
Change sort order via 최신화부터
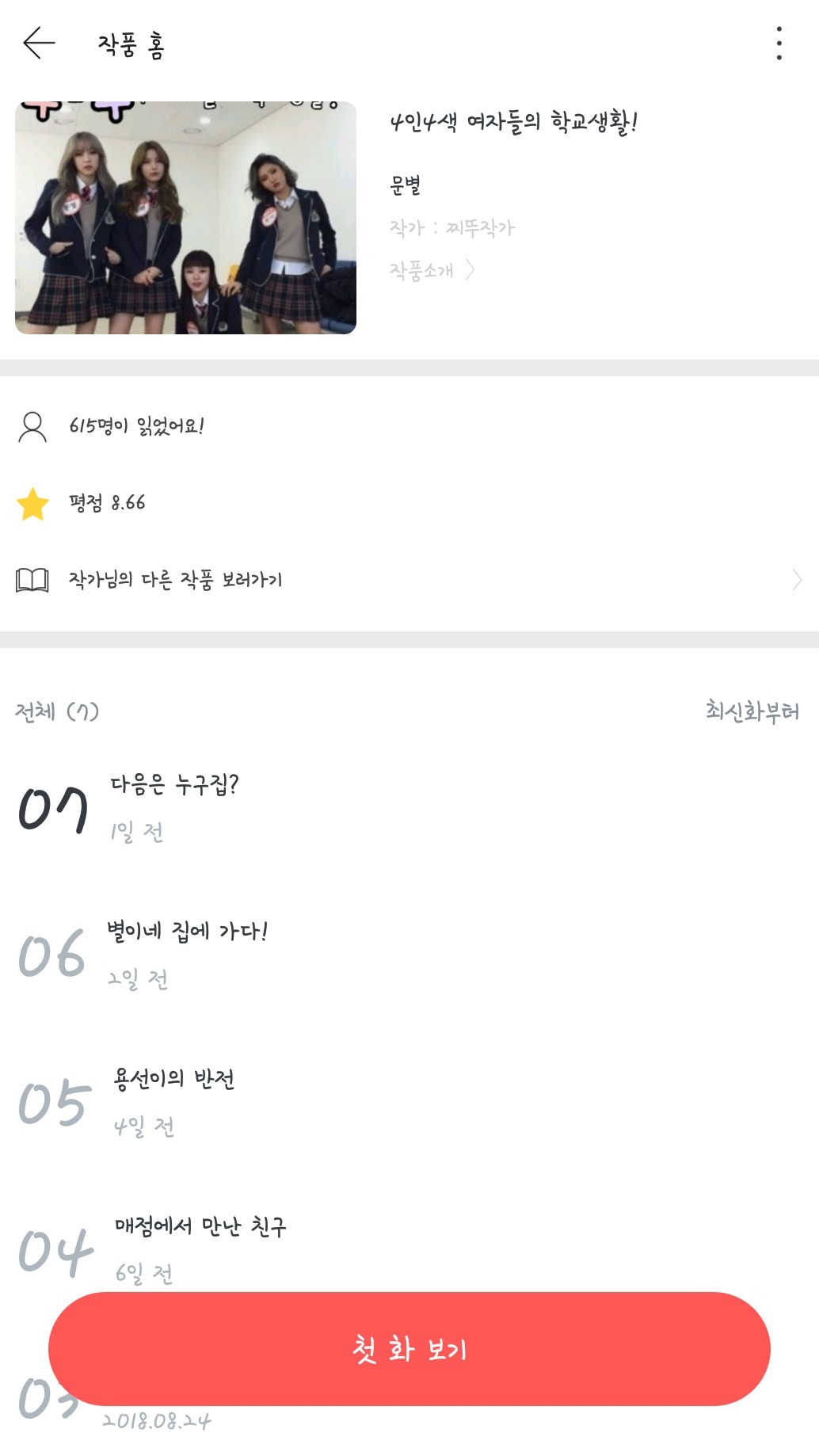click(752, 711)
